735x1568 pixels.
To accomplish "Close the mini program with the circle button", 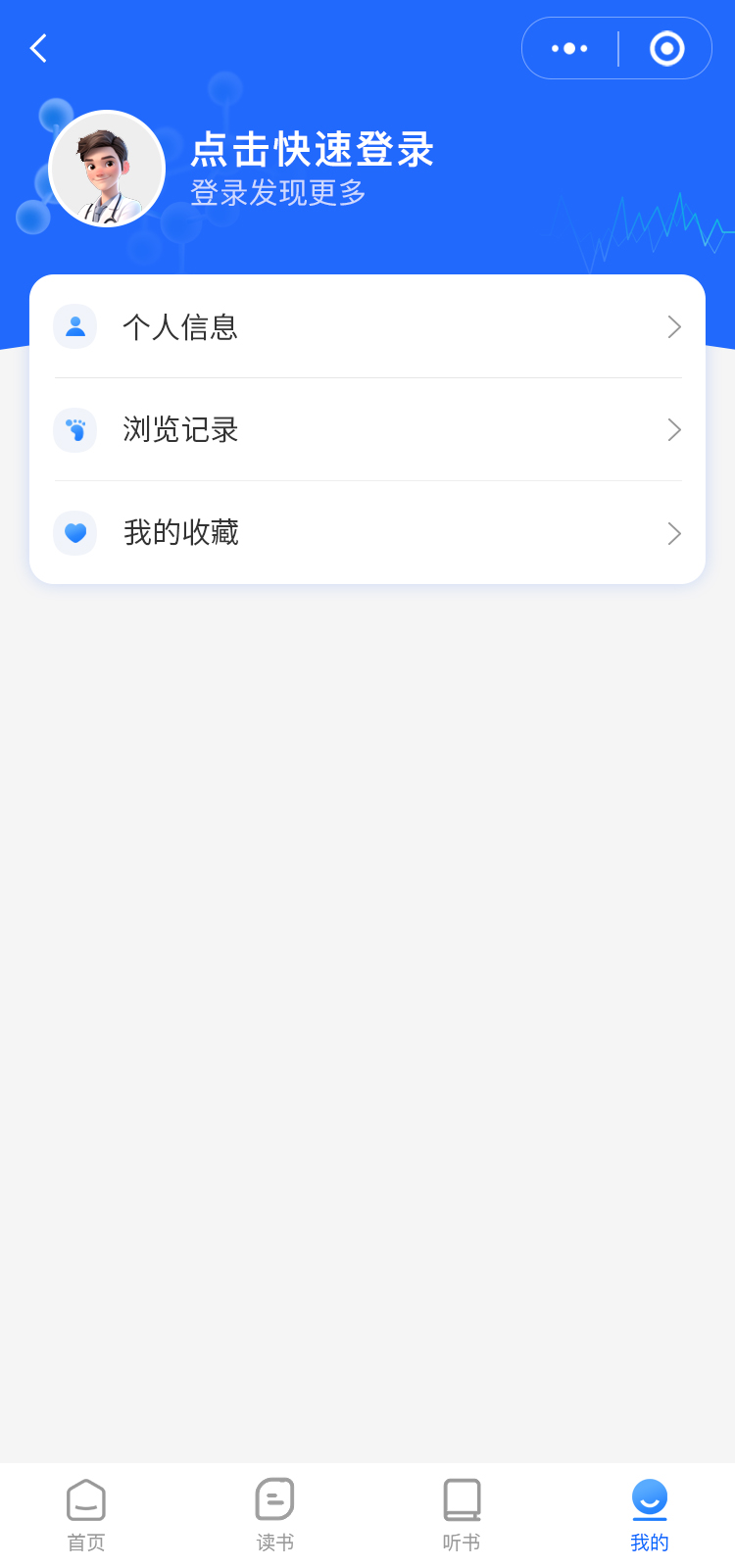I will pos(666,48).
